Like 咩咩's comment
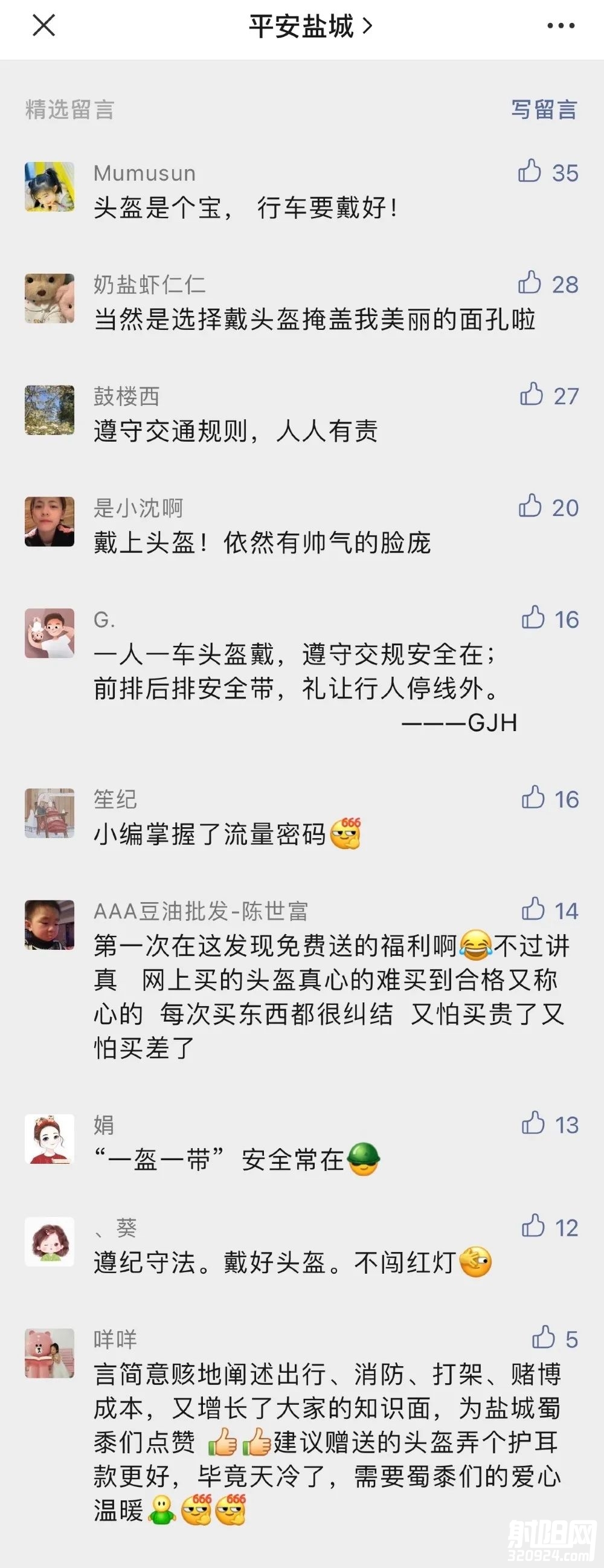 point(544,1337)
